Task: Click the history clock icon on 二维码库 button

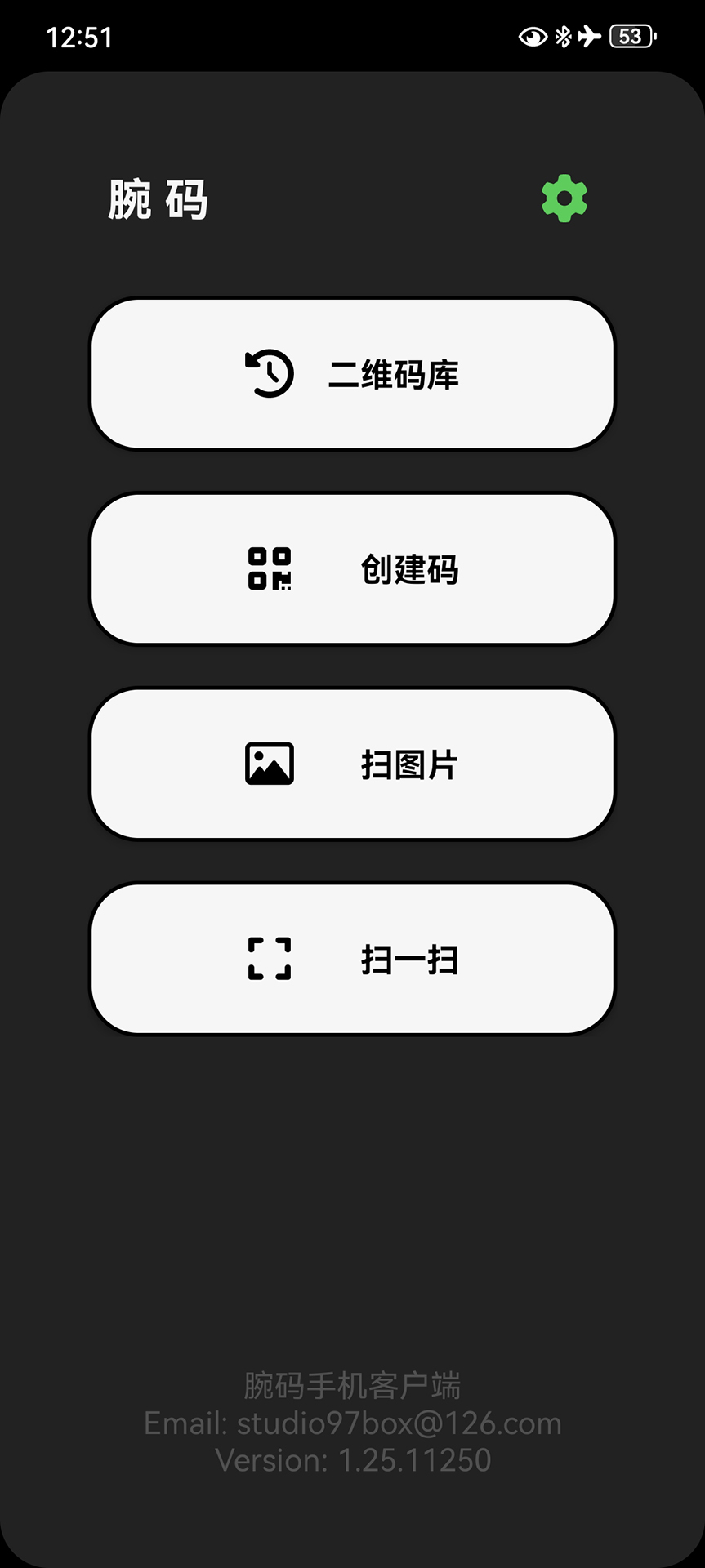Action: [267, 374]
